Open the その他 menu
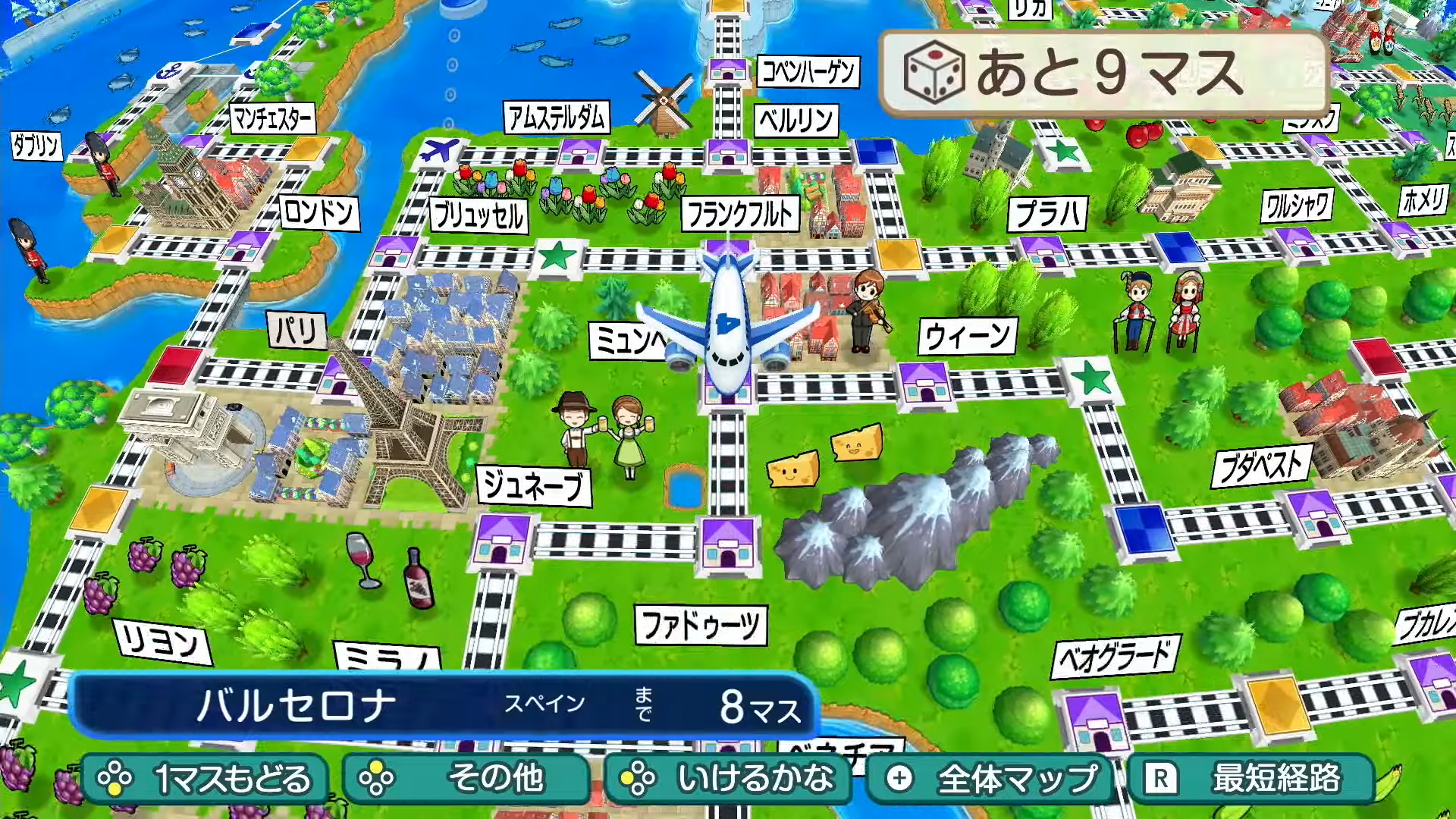This screenshot has height=819, width=1456. pos(466,779)
